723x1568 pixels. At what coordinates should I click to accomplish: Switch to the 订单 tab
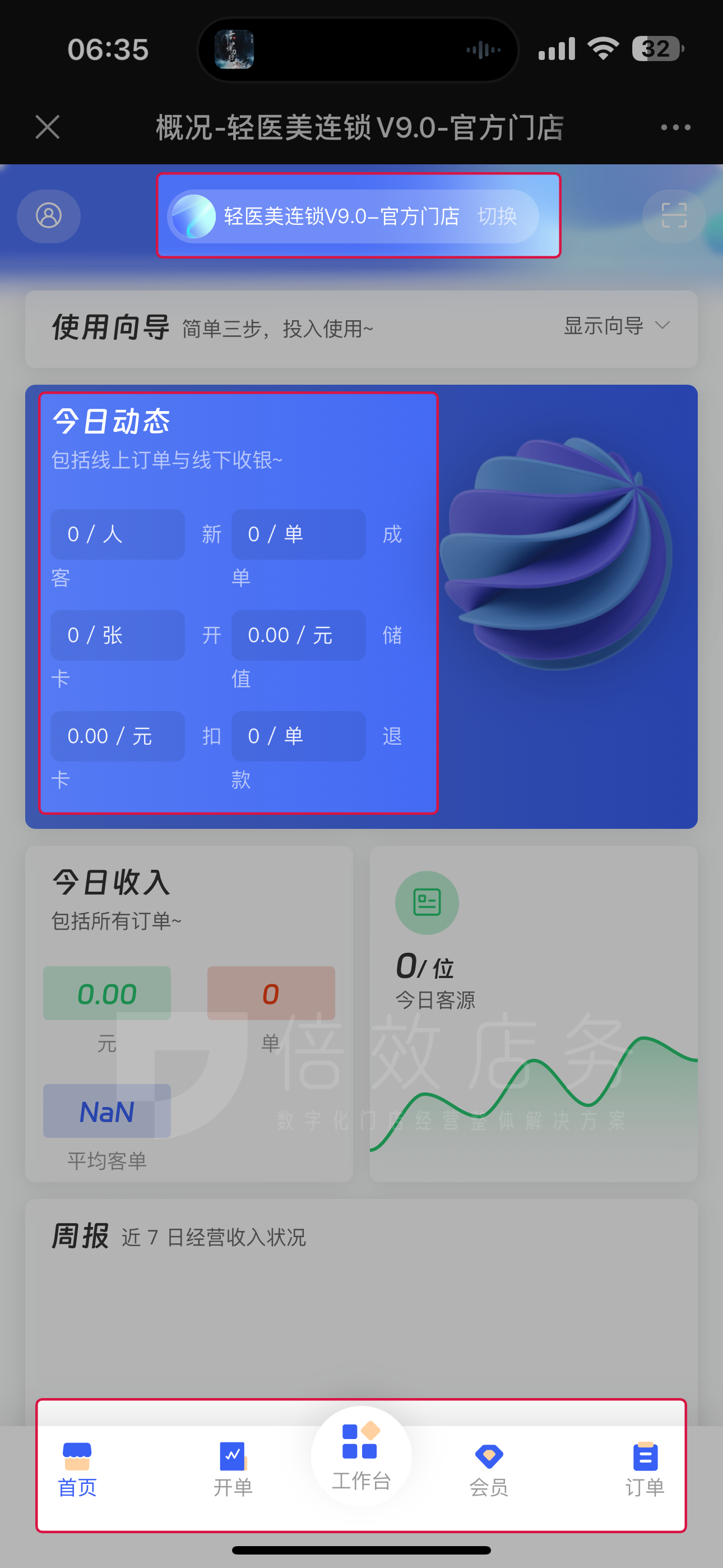[645, 1468]
